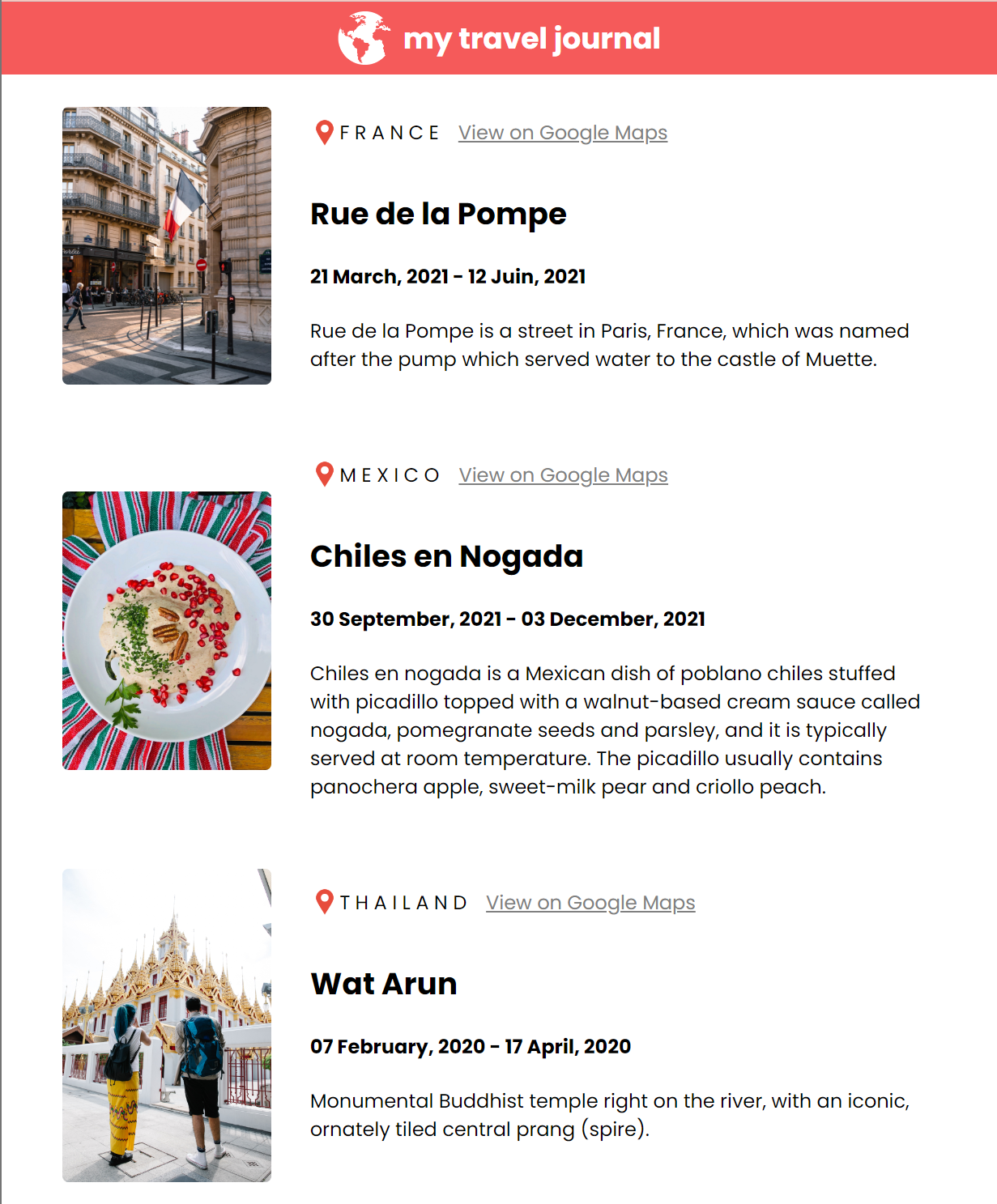Click the Rue de la Pompe heading

pyautogui.click(x=438, y=214)
